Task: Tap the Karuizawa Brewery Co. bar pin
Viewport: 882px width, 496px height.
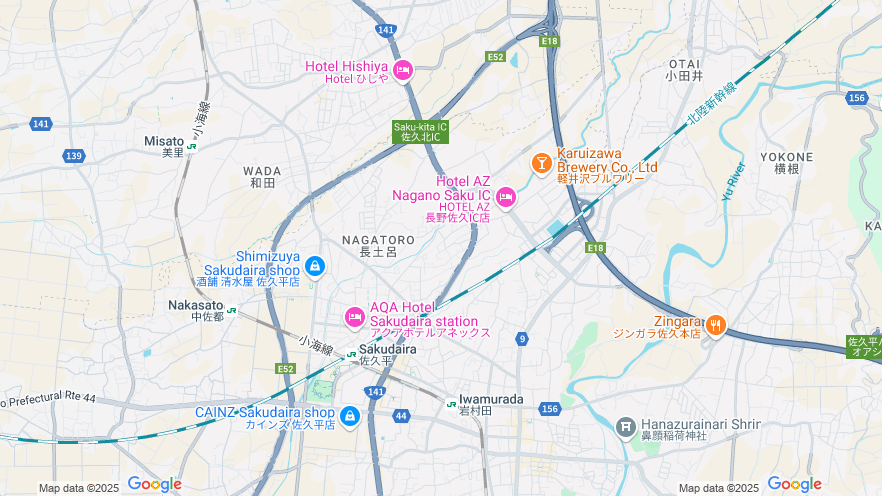Action: coord(541,162)
